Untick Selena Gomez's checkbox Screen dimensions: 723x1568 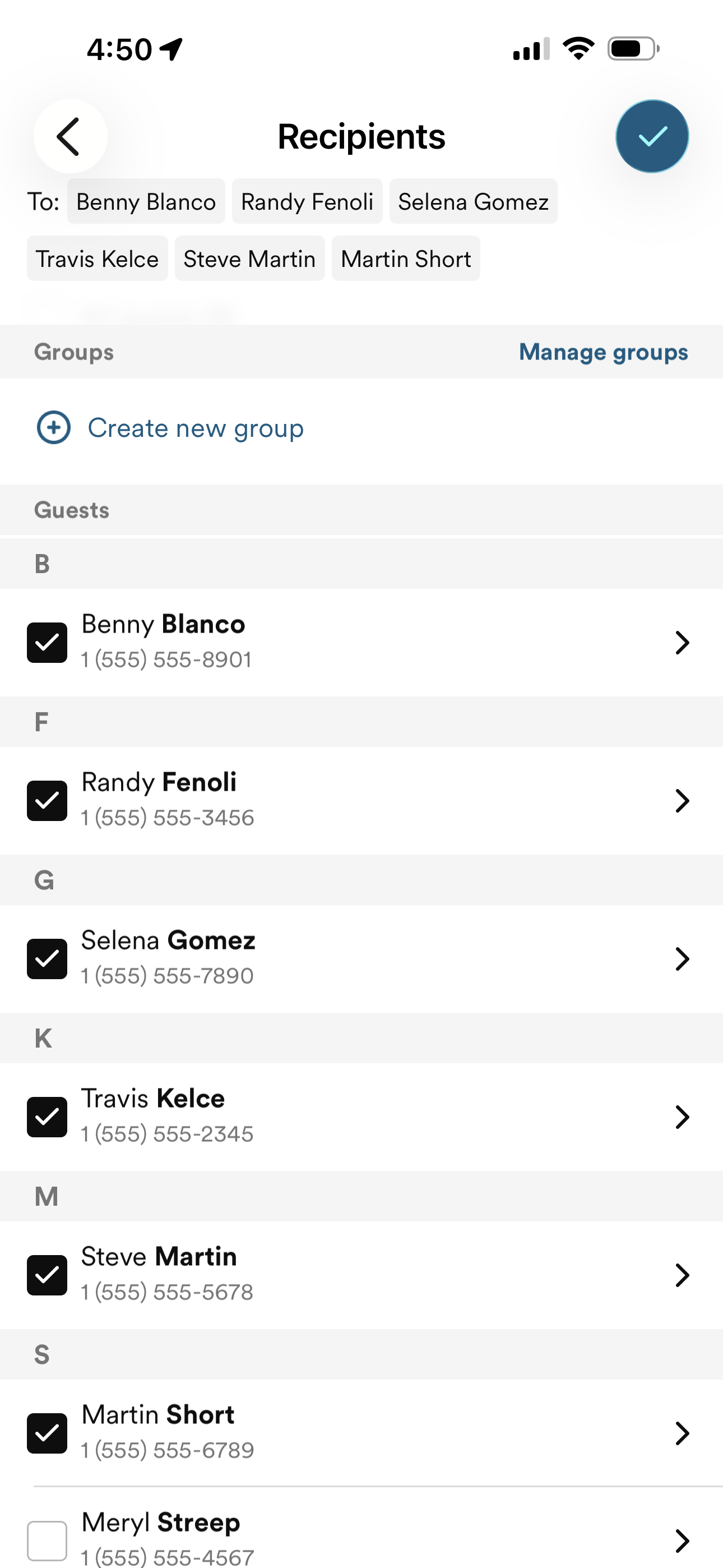pos(47,960)
